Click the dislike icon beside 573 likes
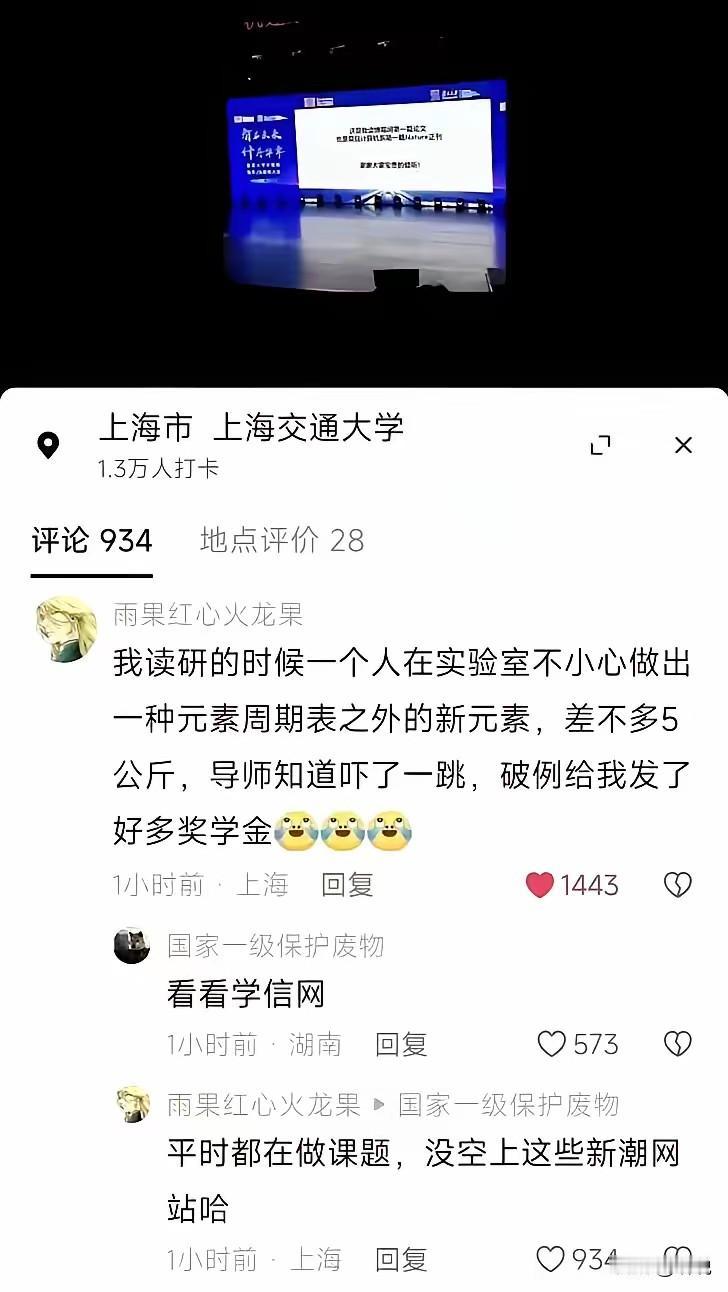The image size is (728, 1292). pyautogui.click(x=677, y=1045)
